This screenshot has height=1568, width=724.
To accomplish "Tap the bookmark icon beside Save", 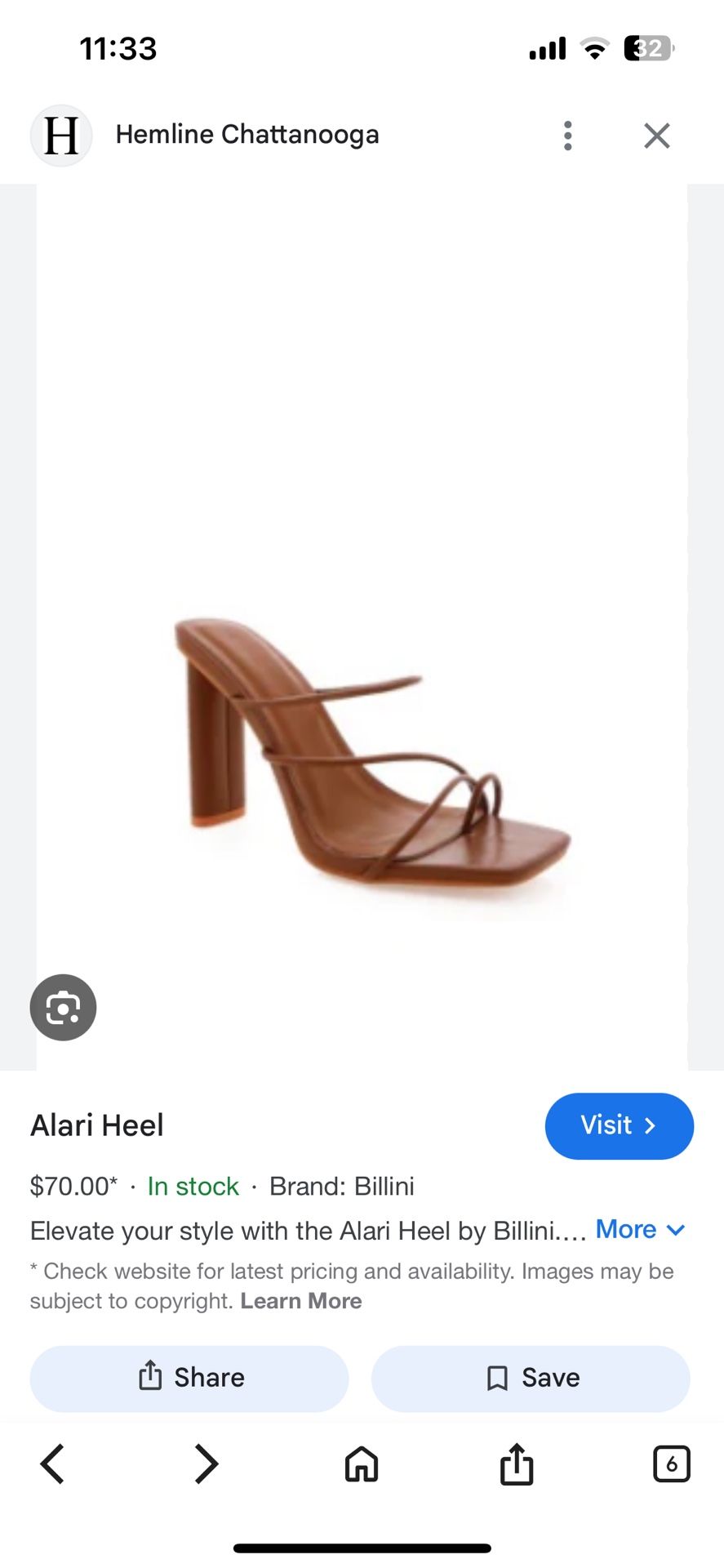I will (495, 1378).
